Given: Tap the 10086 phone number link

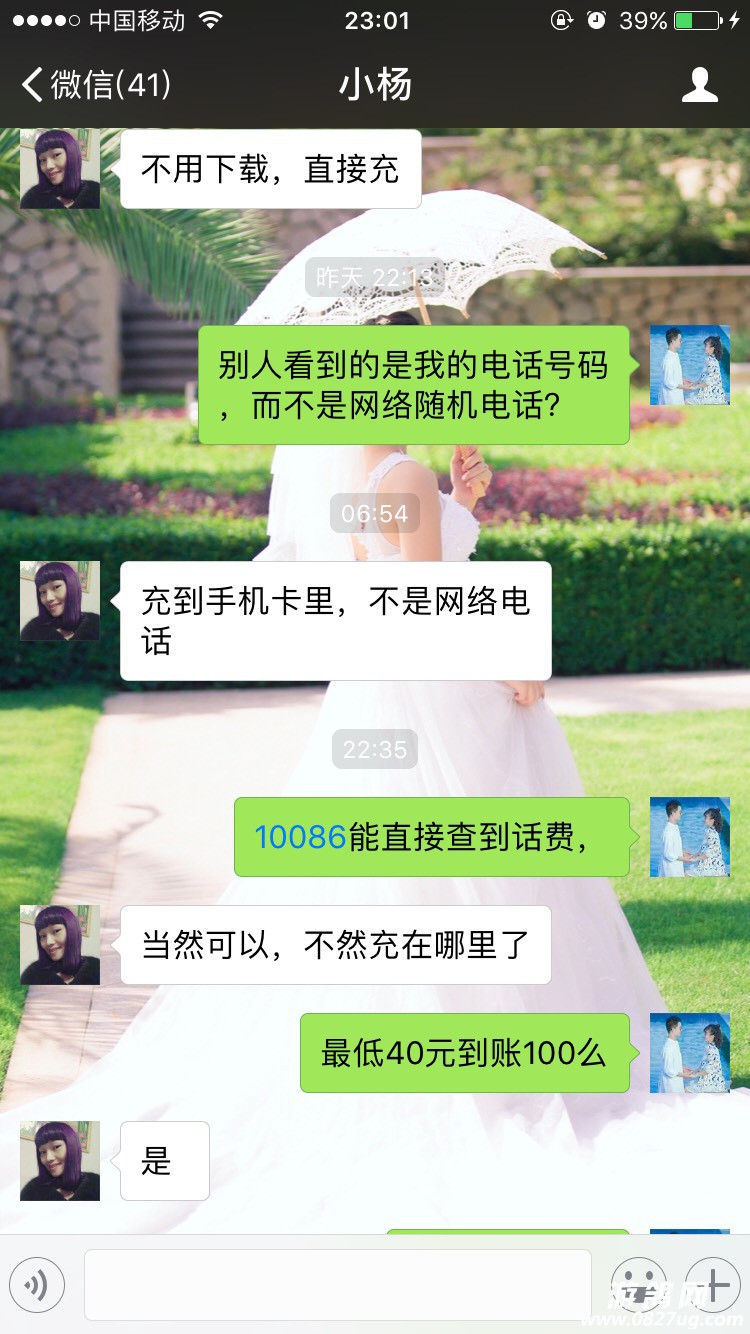Looking at the screenshot, I should [x=300, y=837].
